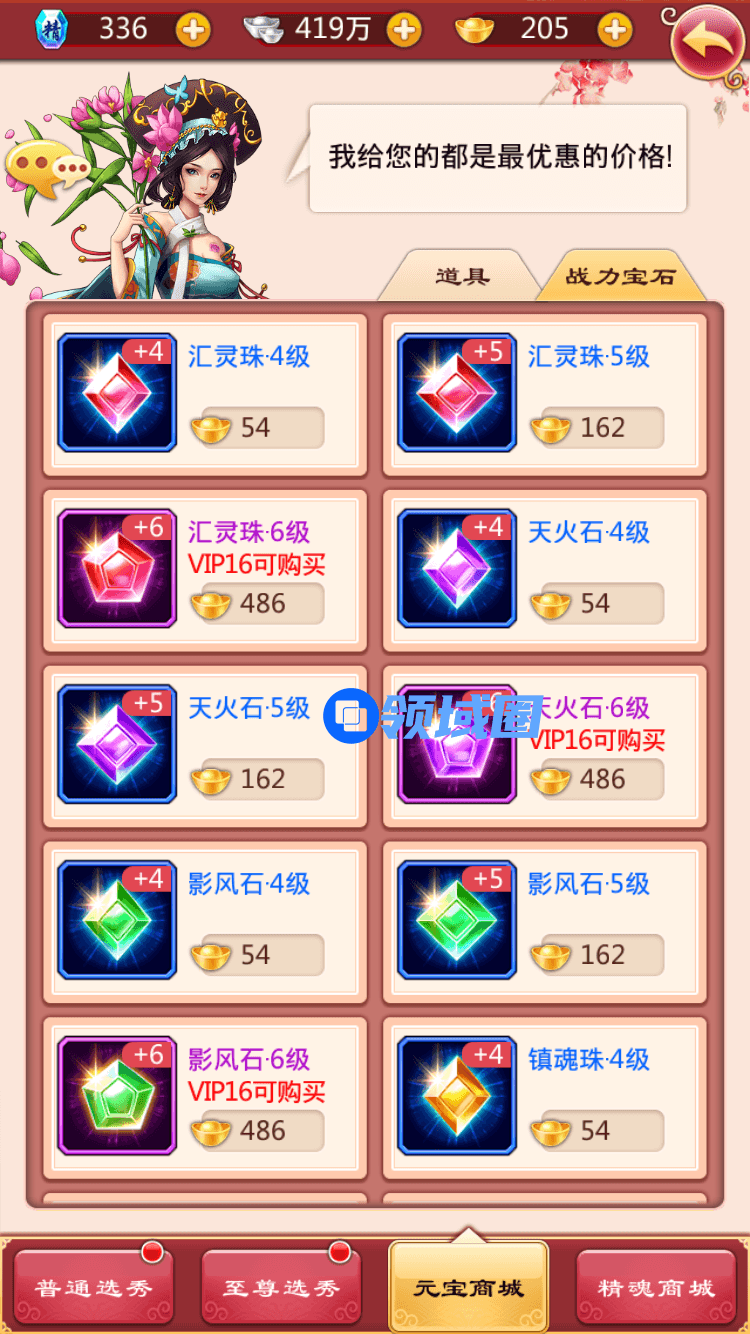Add more gold ingots via plus icon
The height and width of the screenshot is (1334, 750).
[615, 29]
